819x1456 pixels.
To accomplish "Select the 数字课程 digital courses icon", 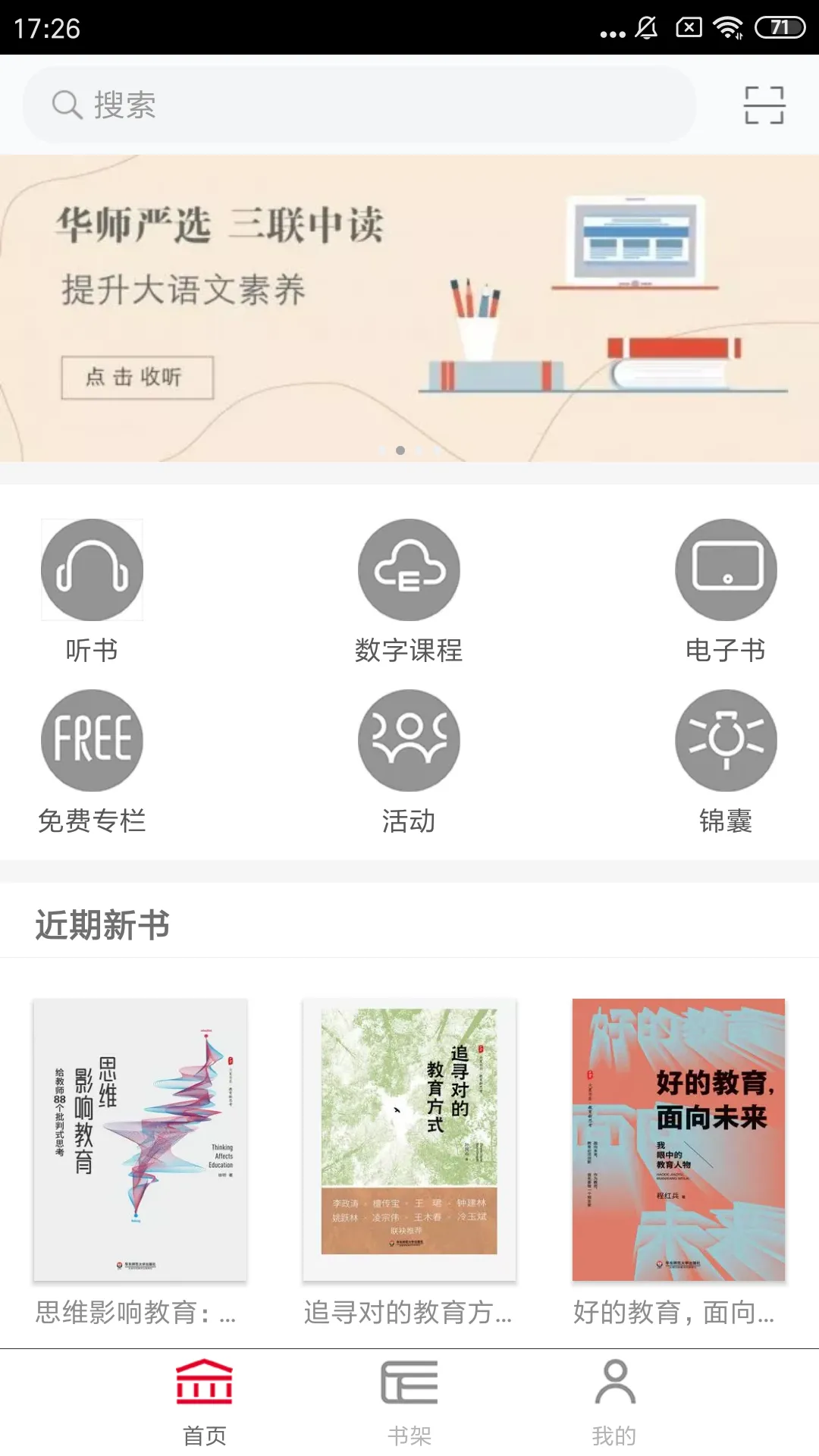I will click(x=409, y=570).
